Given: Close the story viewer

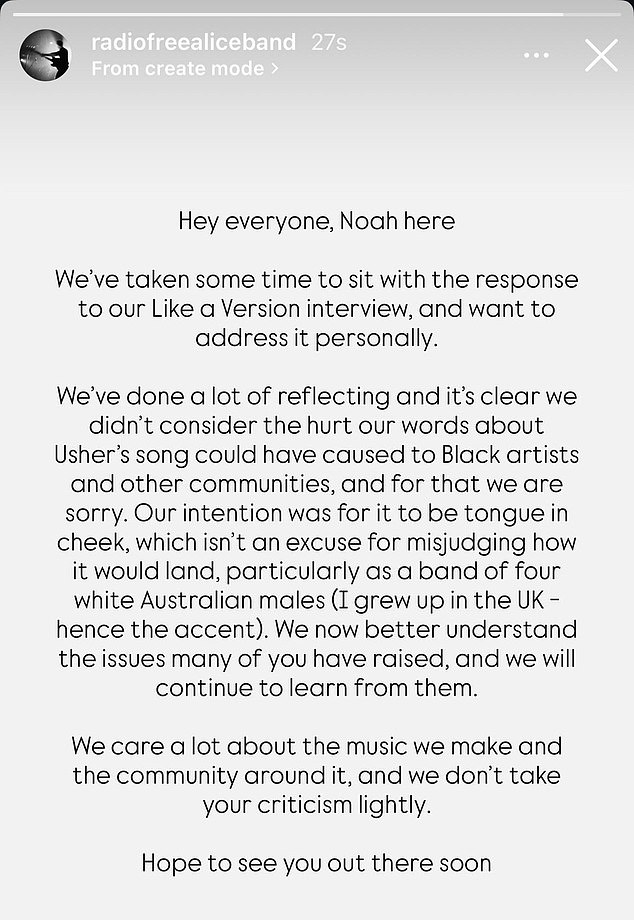Looking at the screenshot, I should (x=601, y=55).
